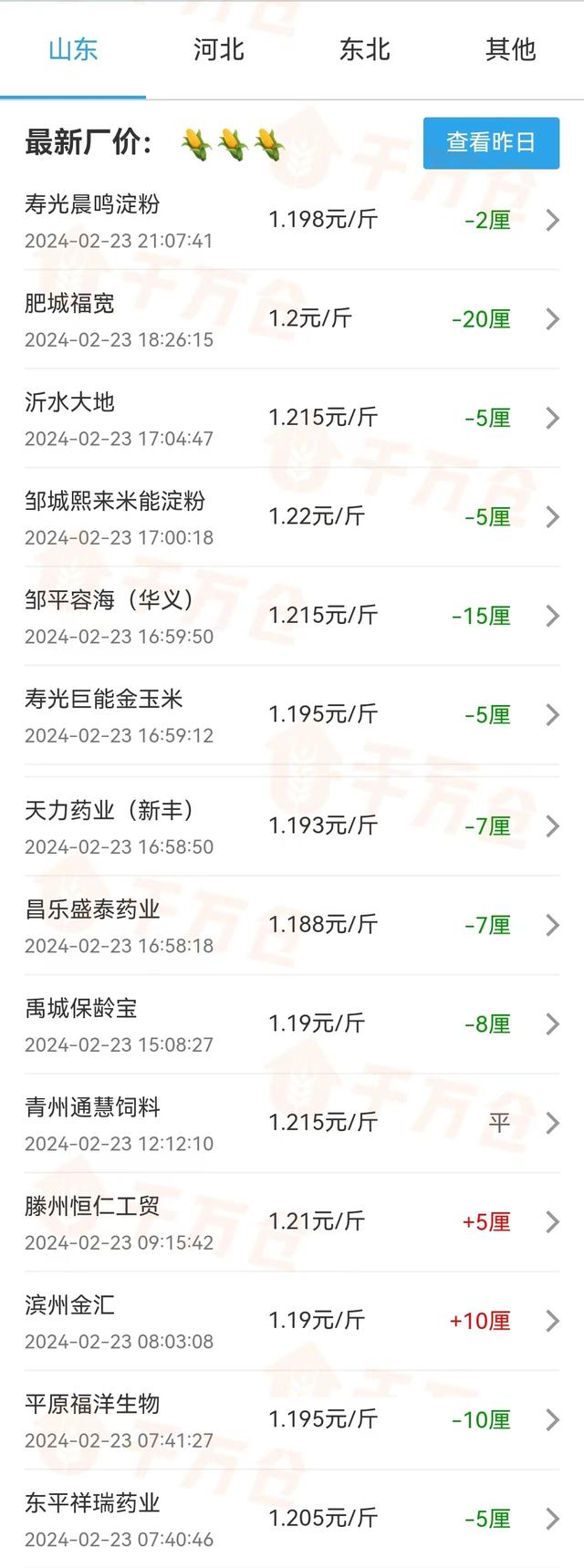Open 邹平容海（华义）row
584x1568 pixels.
[292, 617]
